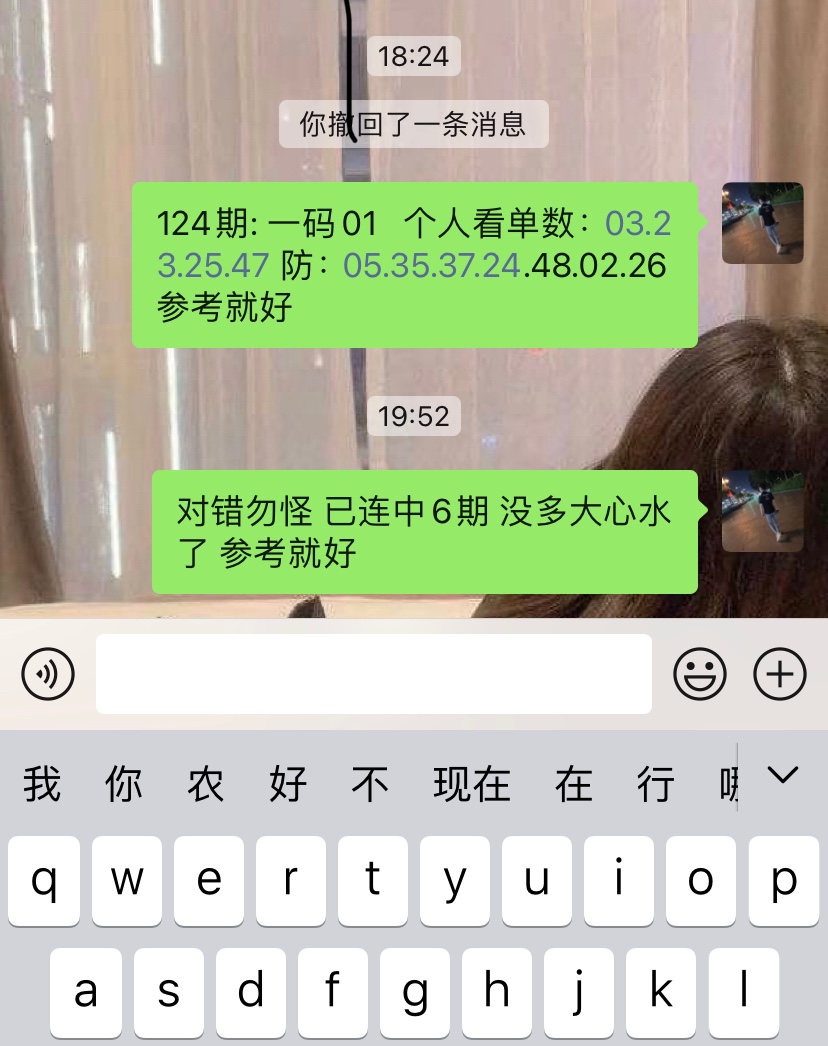Screen dimensions: 828x1046
Task: Tap number link 05.35.37.24 in message
Action: coord(433,265)
